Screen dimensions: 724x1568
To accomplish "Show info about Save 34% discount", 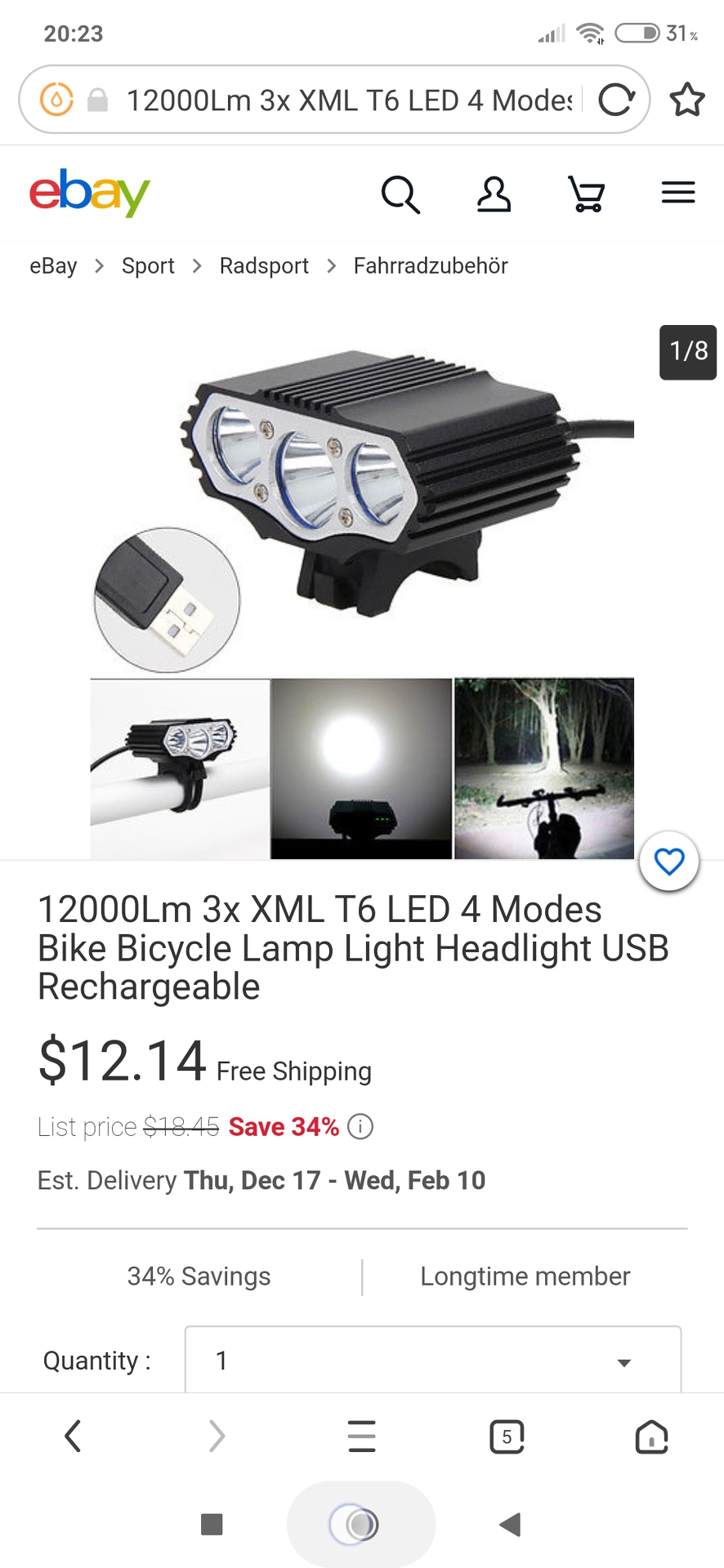I will [x=360, y=1127].
